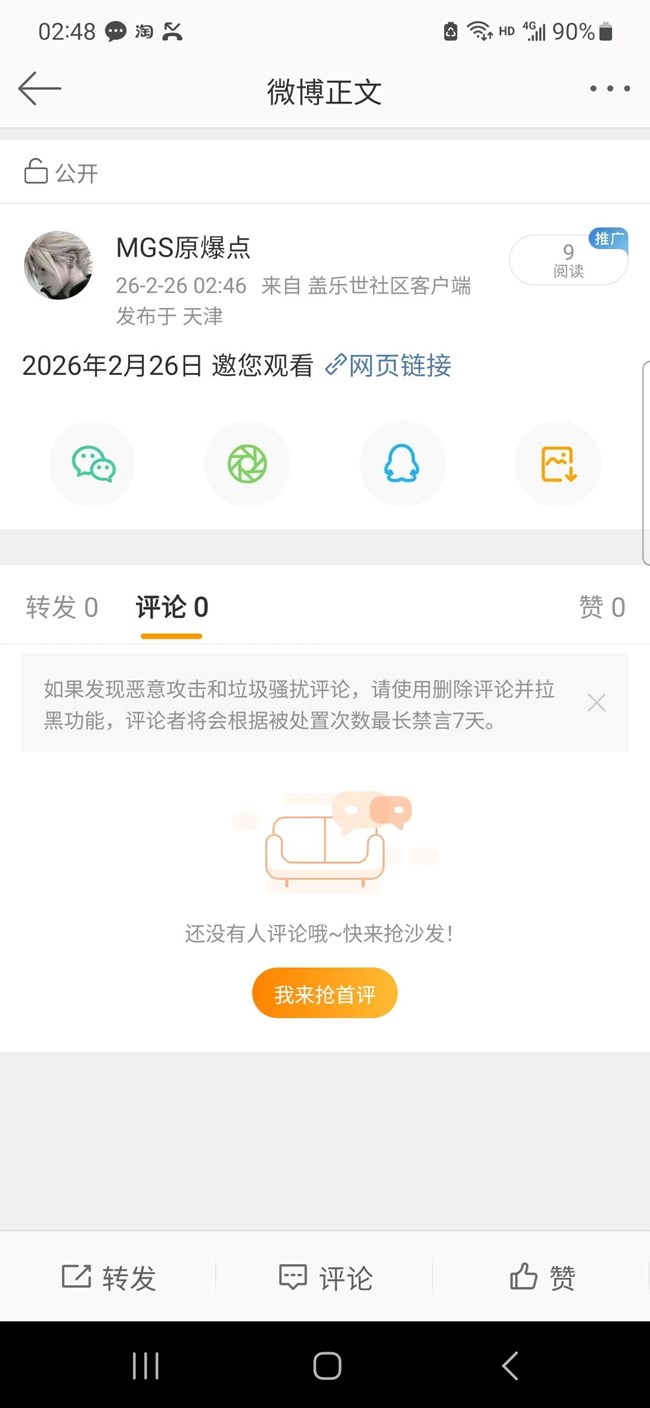Go to the system home screen

point(327,1365)
